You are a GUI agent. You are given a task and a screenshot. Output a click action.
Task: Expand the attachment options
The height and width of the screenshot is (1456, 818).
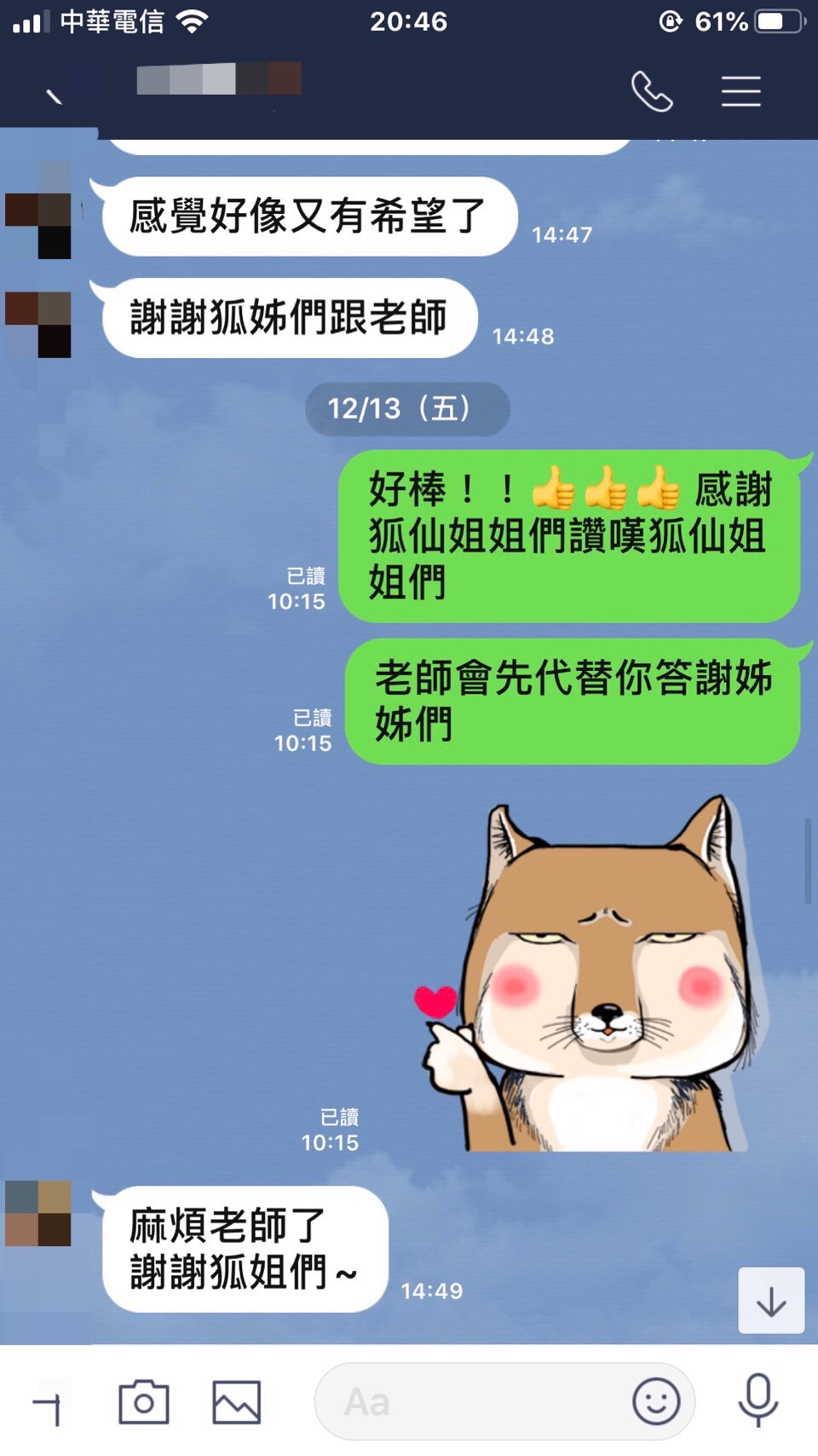[49, 1403]
